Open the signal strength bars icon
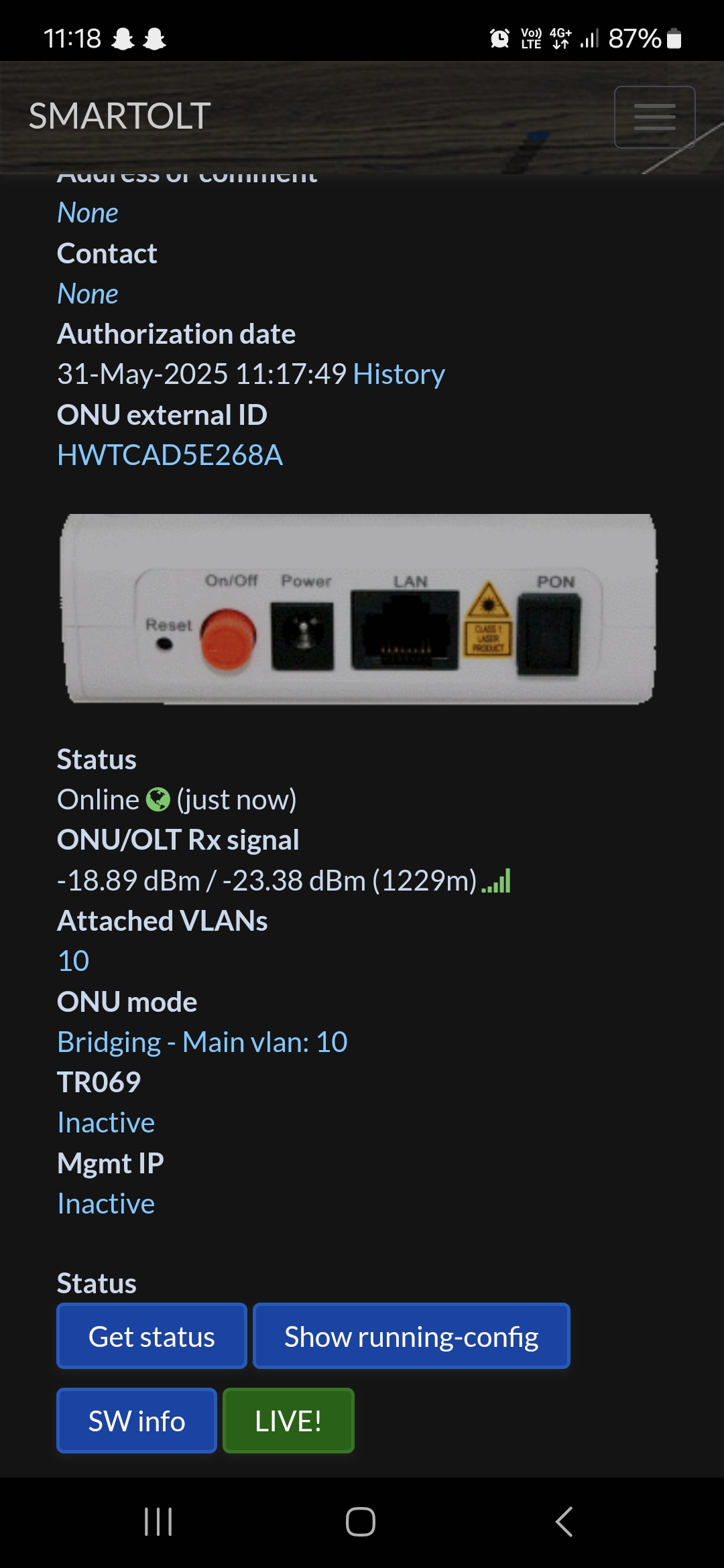 click(497, 880)
